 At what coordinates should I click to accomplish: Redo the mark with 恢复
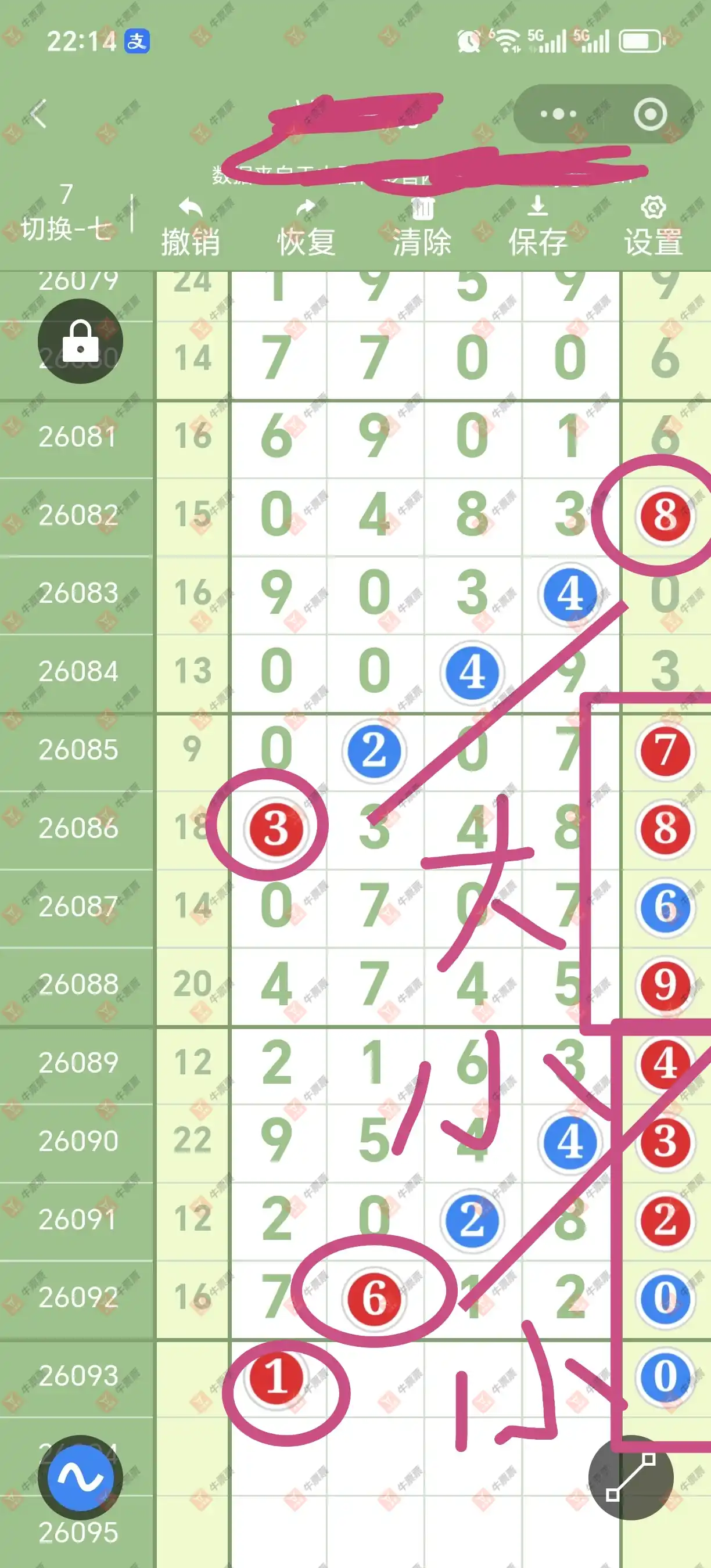tap(306, 228)
